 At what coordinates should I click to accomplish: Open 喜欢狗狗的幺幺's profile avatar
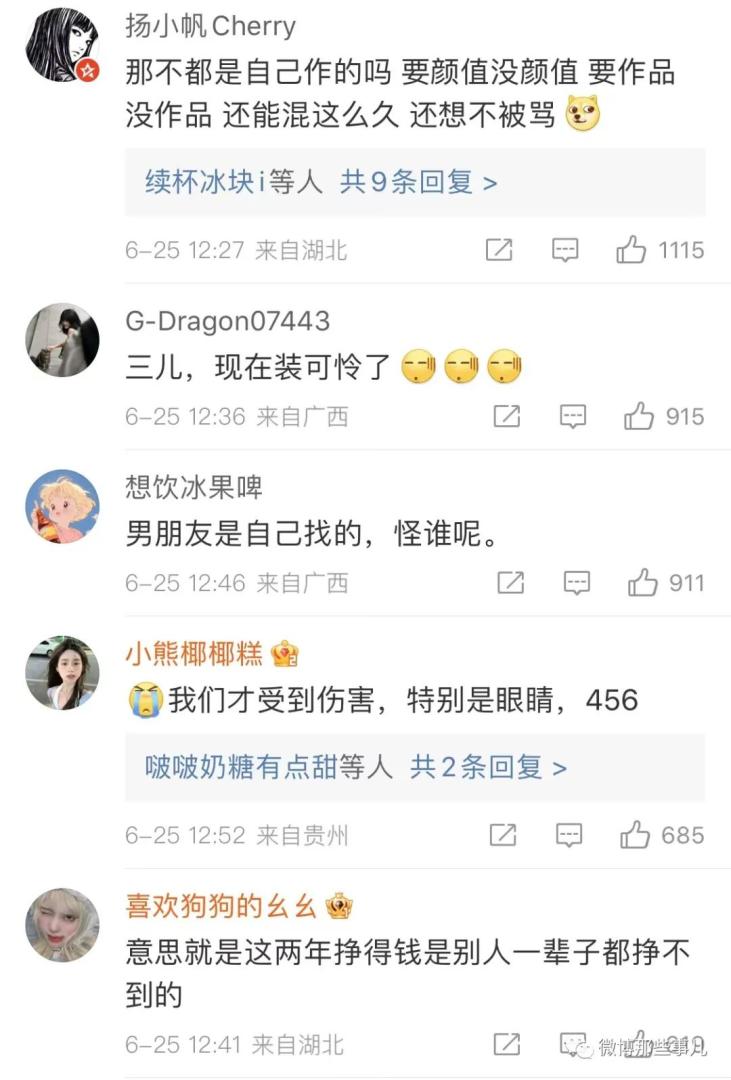[62, 924]
